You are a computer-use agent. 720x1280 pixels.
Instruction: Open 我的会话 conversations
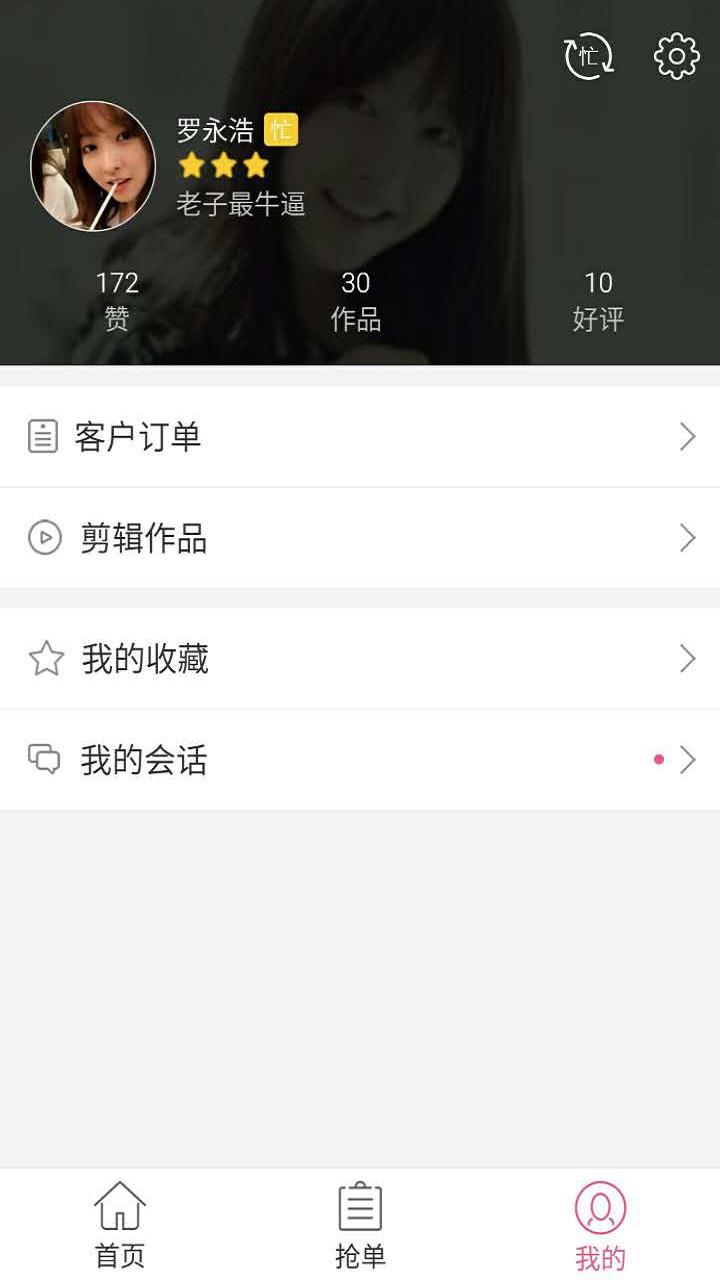(x=360, y=760)
